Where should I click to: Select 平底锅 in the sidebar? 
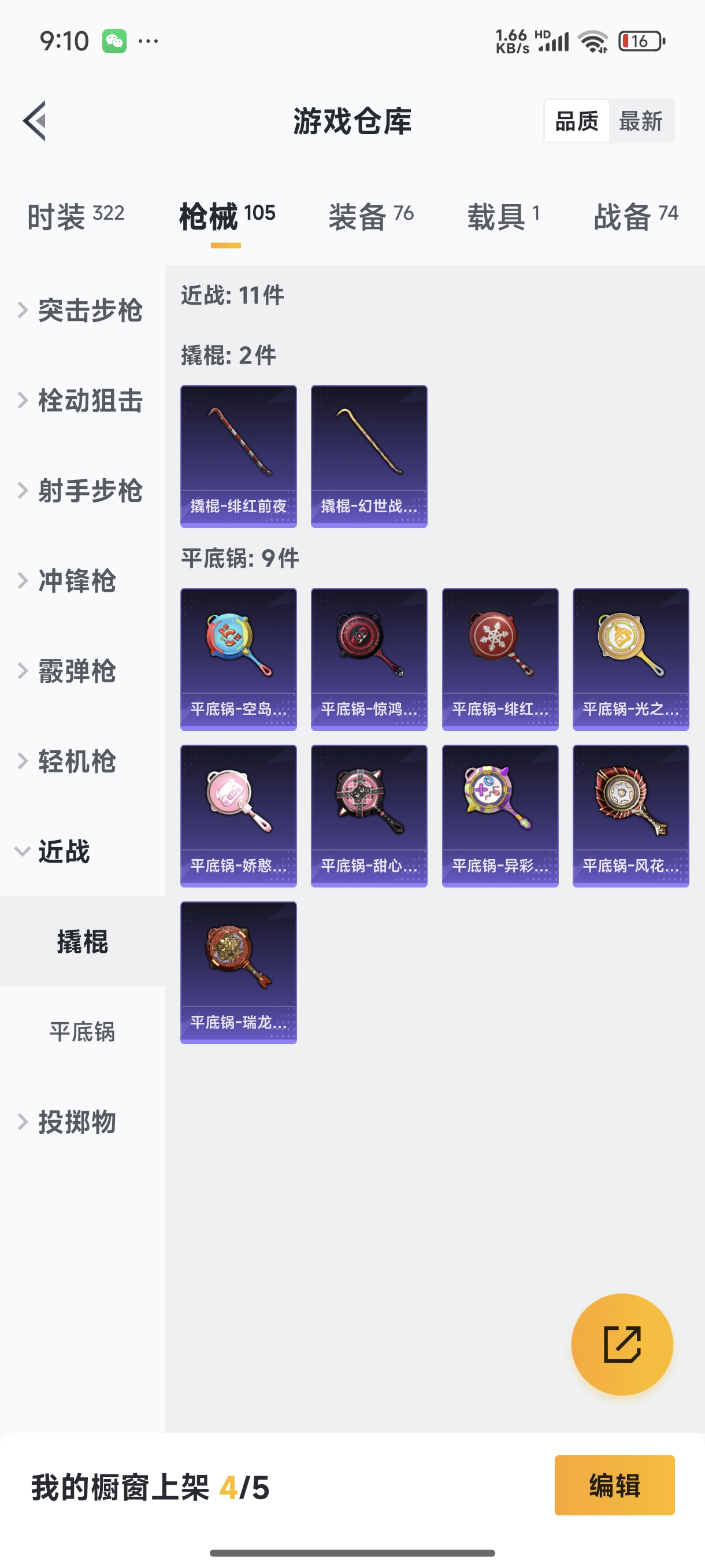click(82, 1031)
